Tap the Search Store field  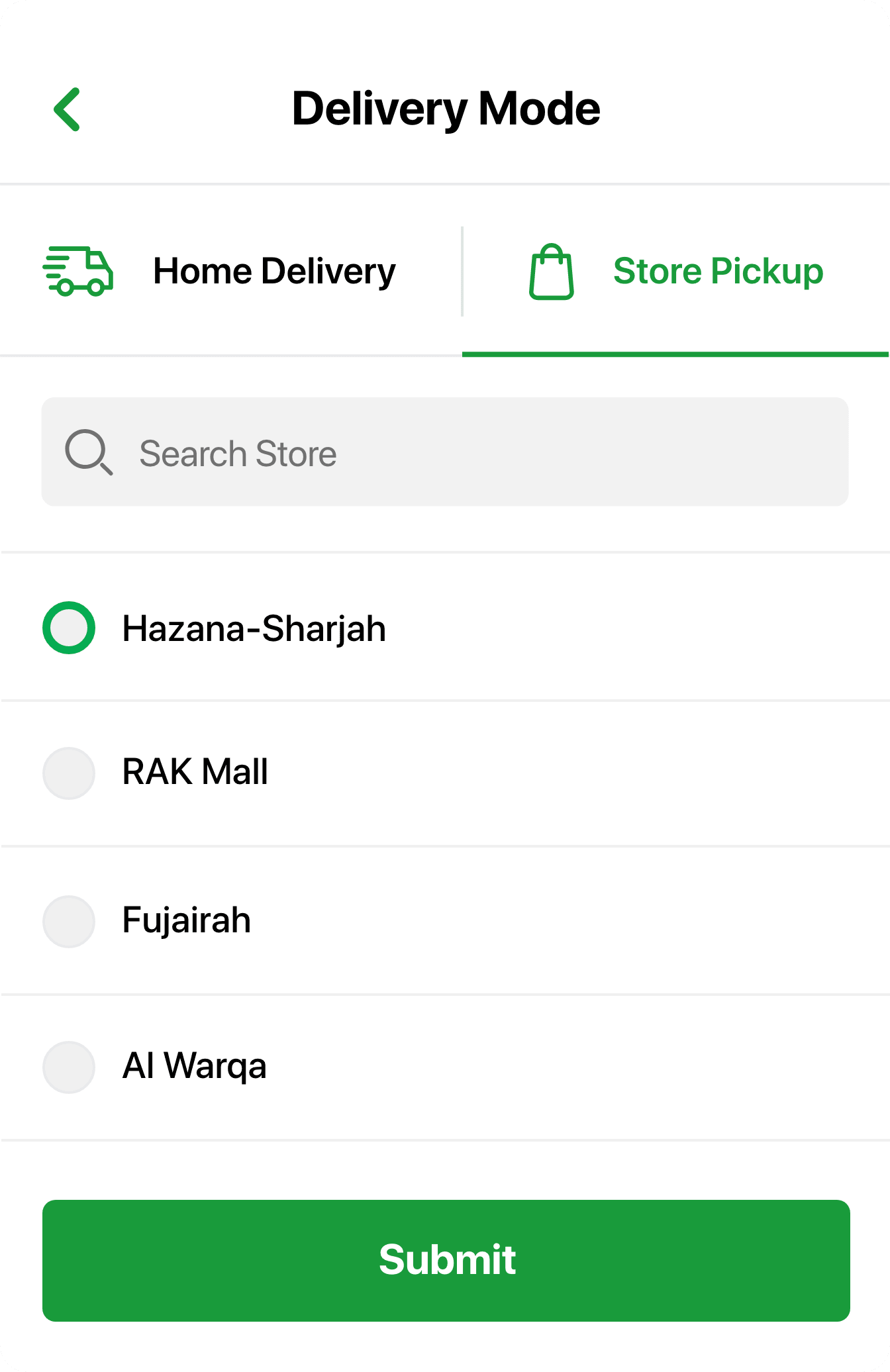click(x=445, y=453)
